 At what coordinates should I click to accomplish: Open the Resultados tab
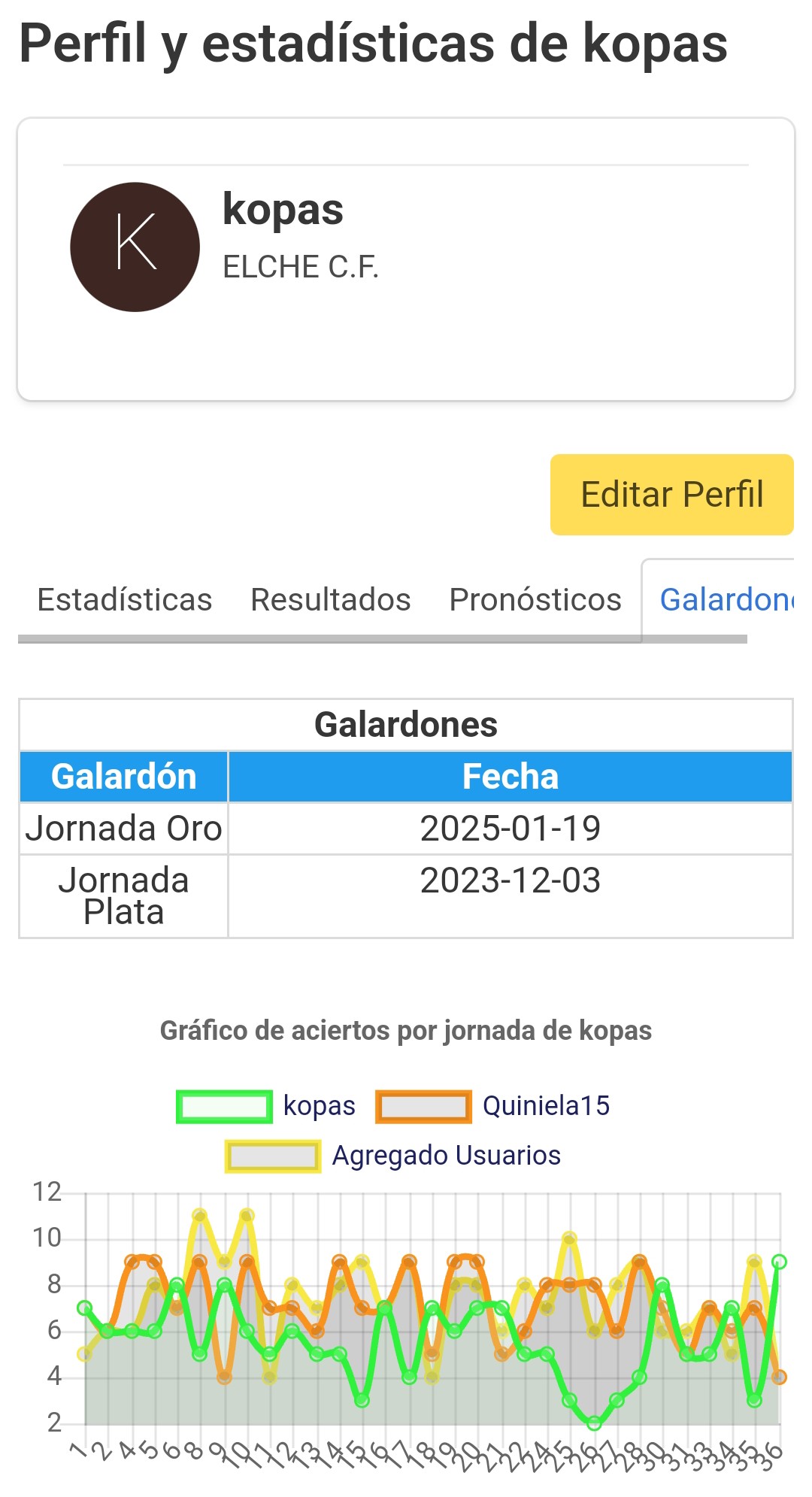(331, 600)
